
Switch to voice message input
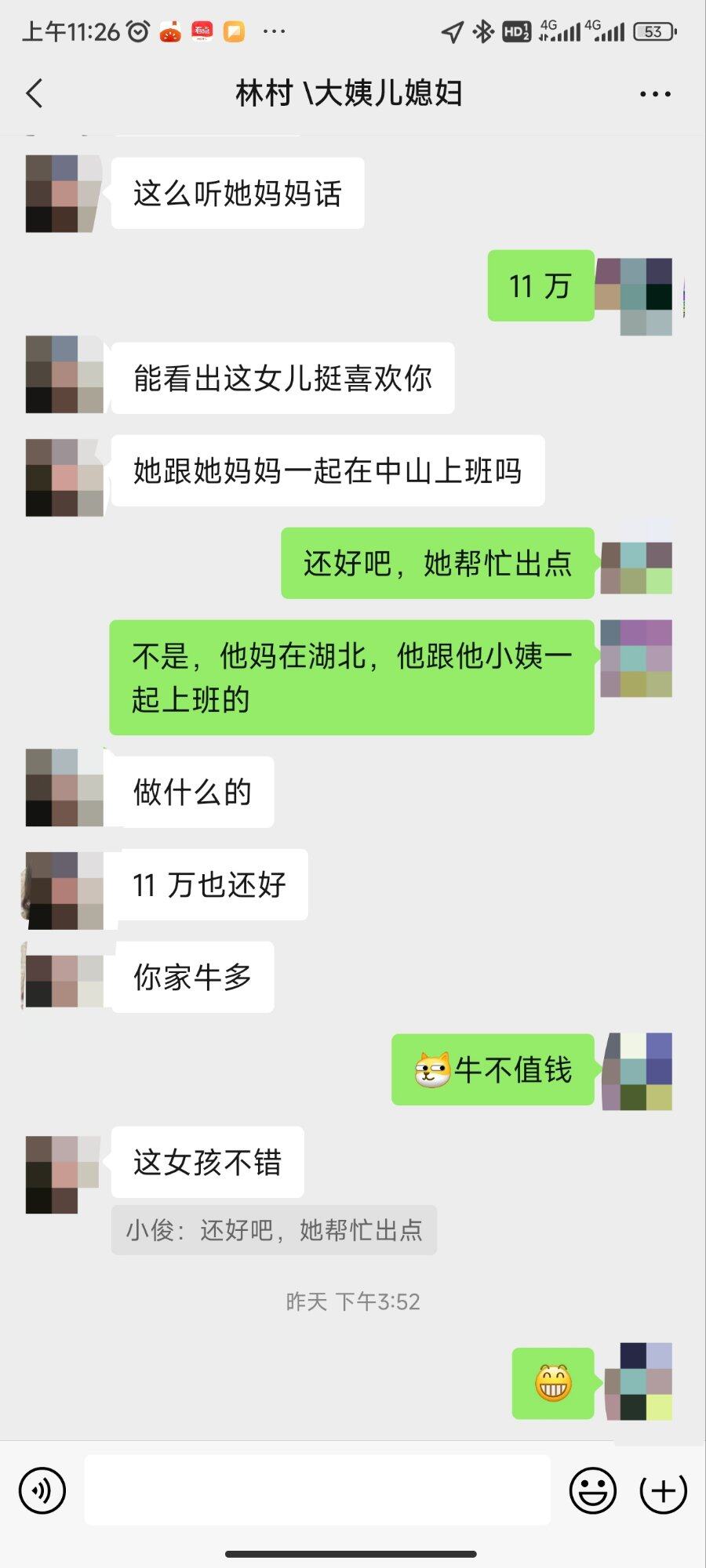tap(42, 1490)
